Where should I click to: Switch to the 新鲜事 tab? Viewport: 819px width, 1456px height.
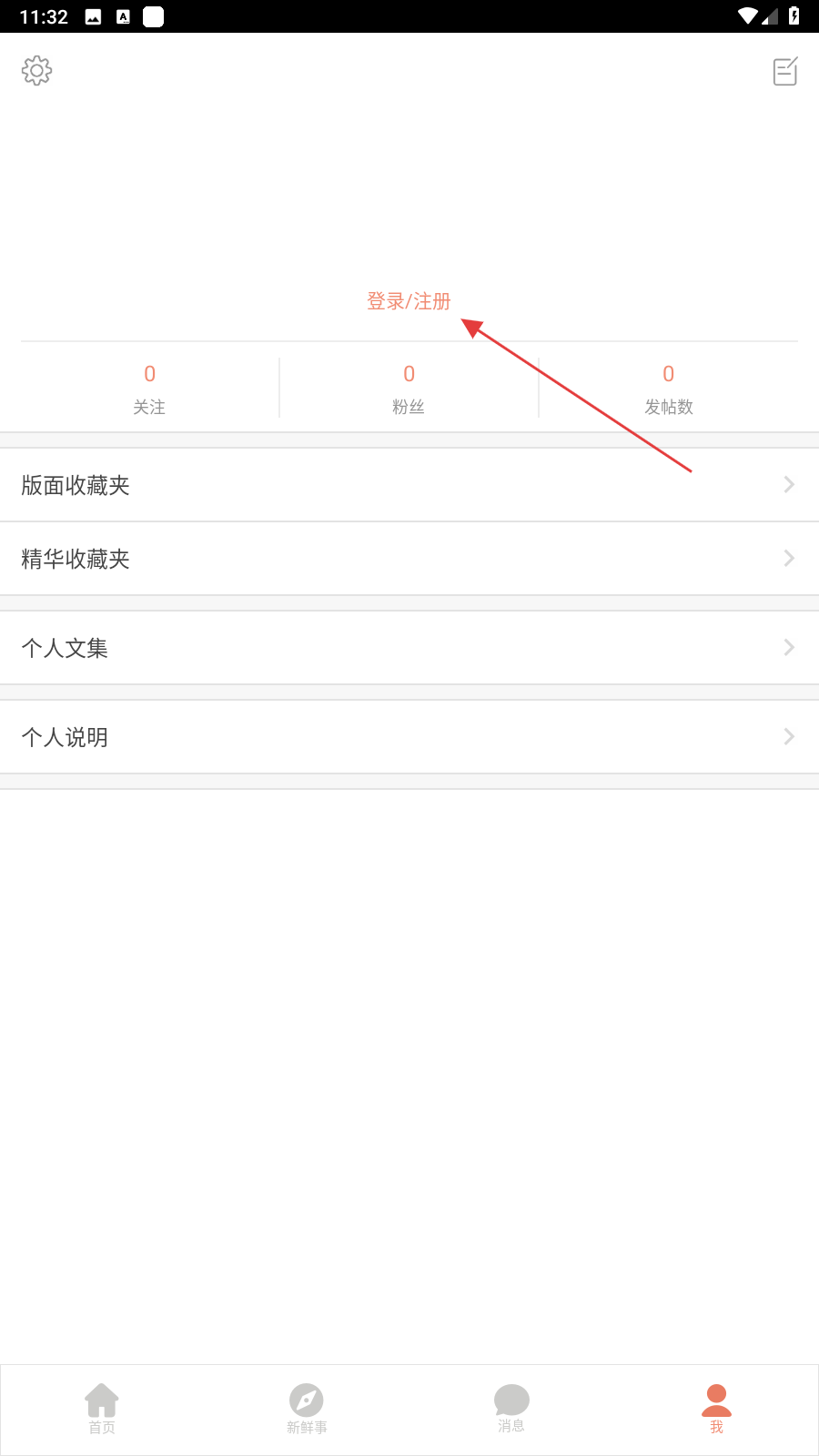307,1409
